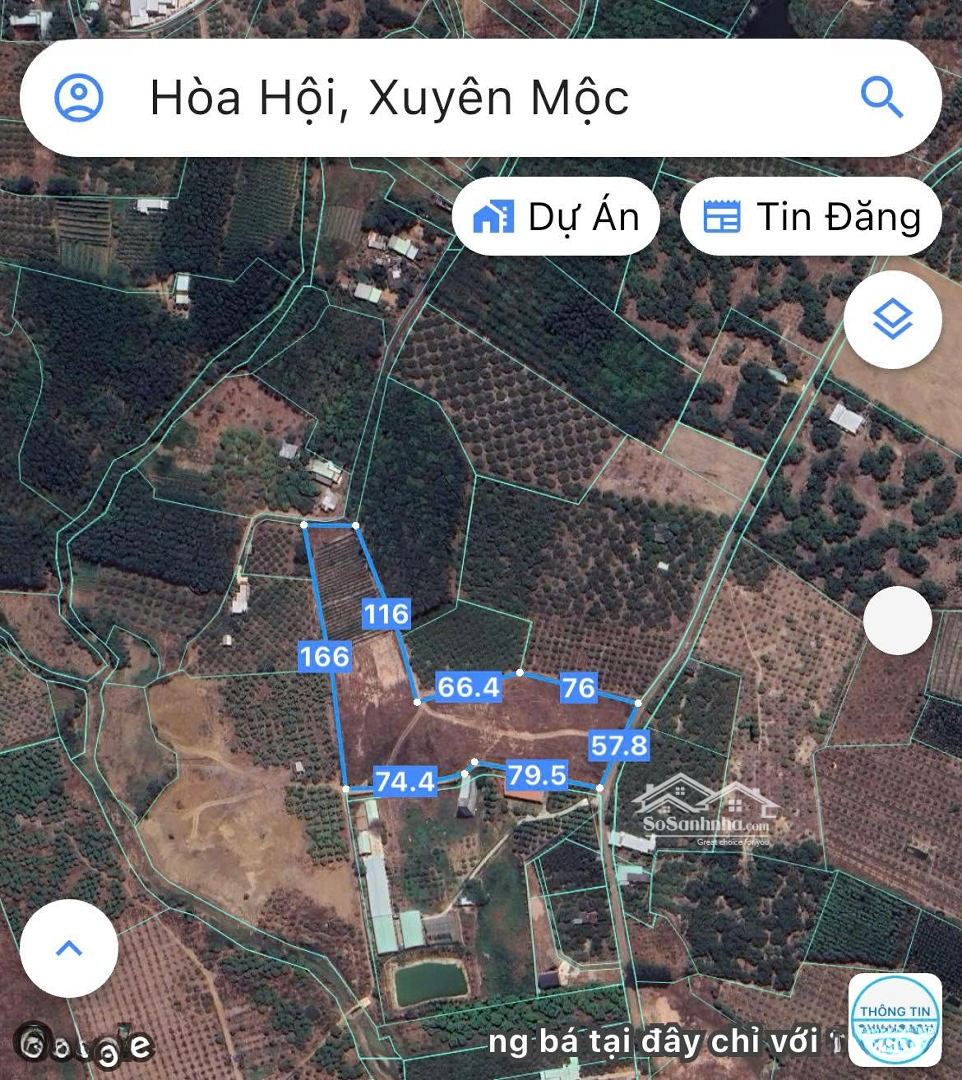Tap the magnifier search icon
Image resolution: width=962 pixels, height=1080 pixels.
[x=880, y=98]
